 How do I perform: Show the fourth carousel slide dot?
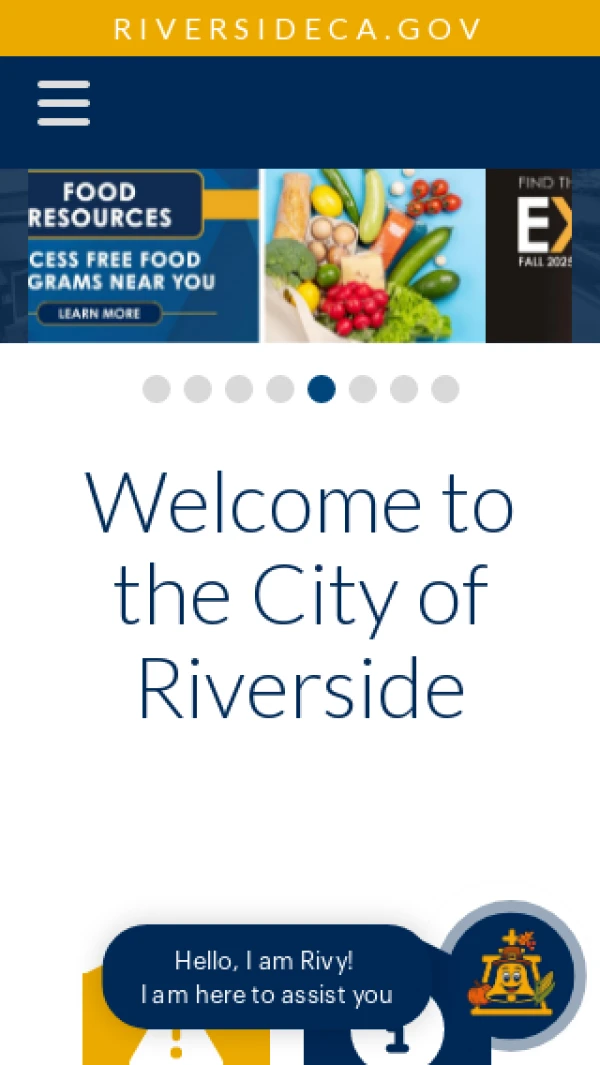(x=280, y=389)
